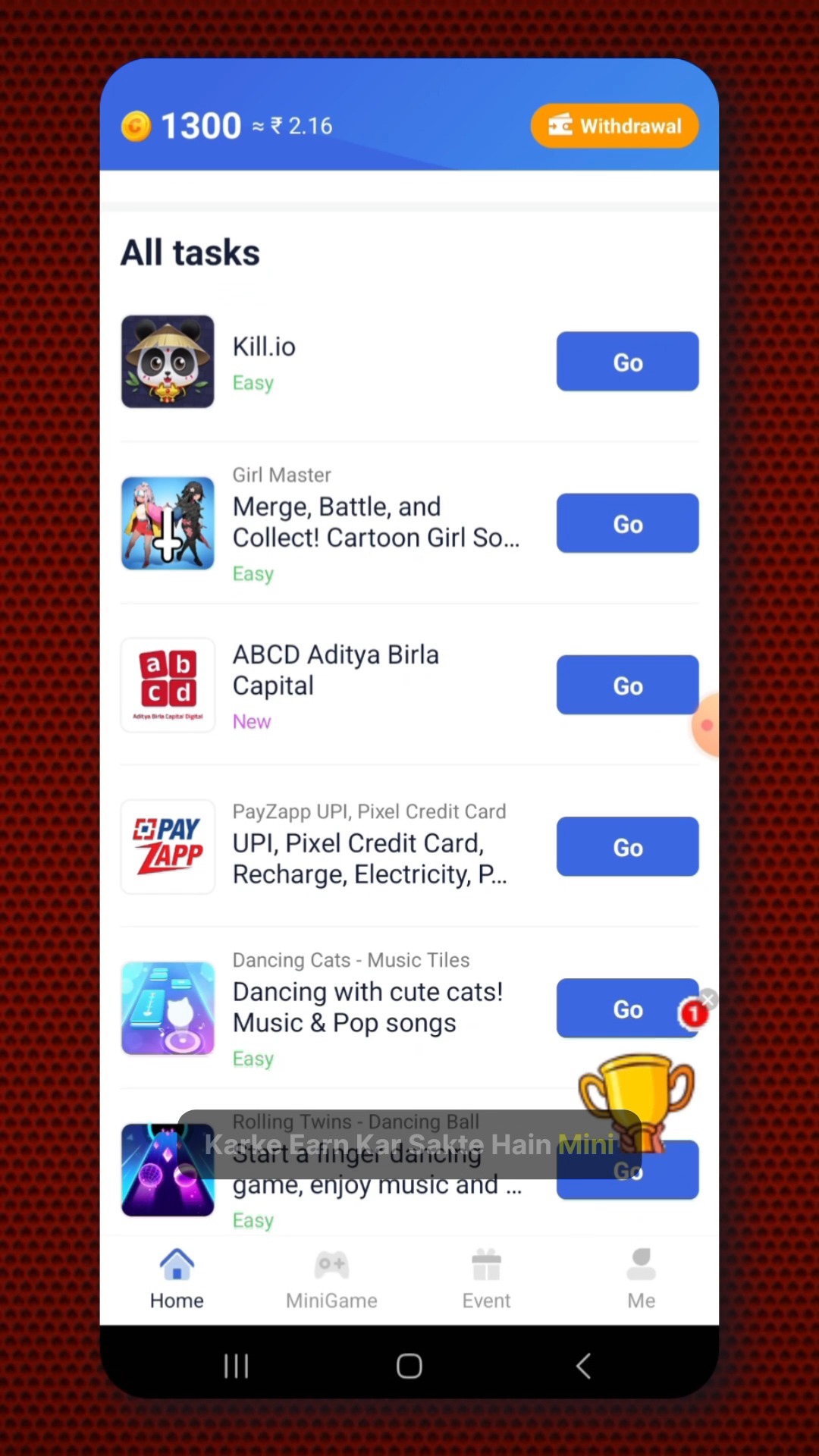Dismiss the floating trophy widget

708,998
